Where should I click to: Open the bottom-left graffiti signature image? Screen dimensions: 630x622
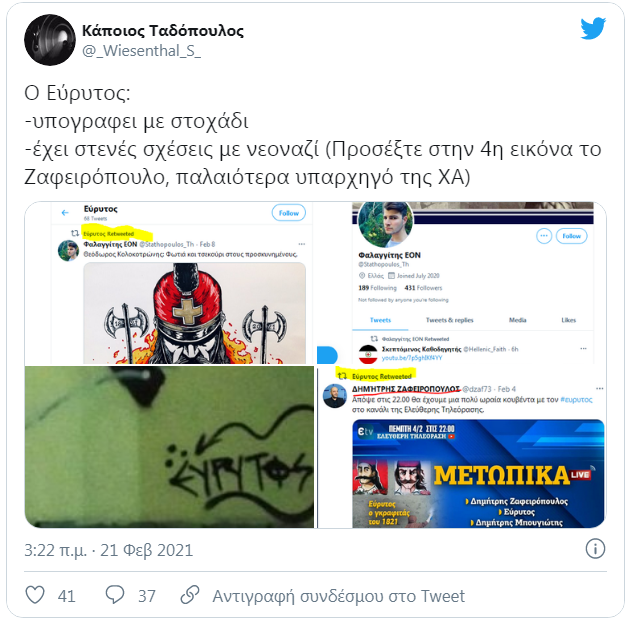pyautogui.click(x=170, y=446)
